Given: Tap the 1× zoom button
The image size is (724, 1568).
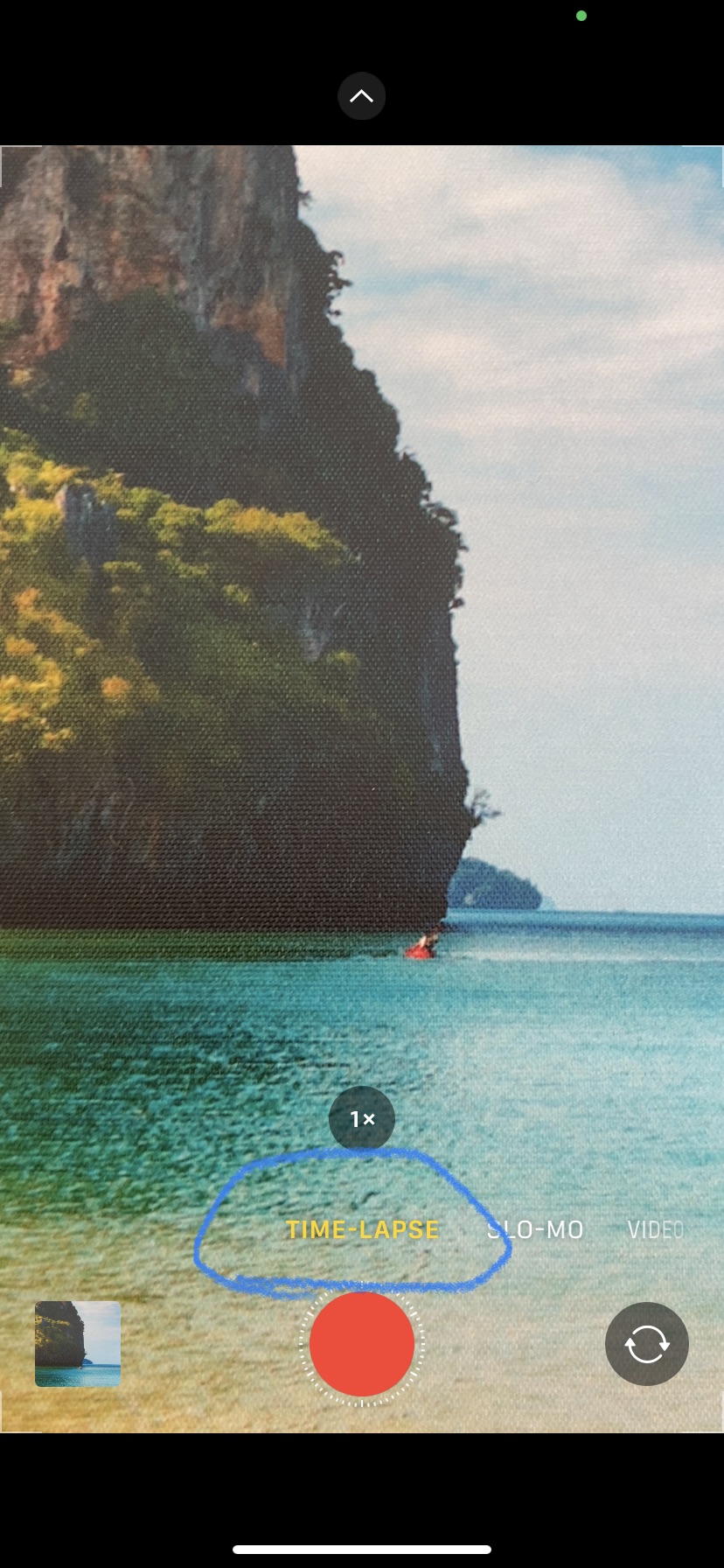Looking at the screenshot, I should pos(362,1118).
